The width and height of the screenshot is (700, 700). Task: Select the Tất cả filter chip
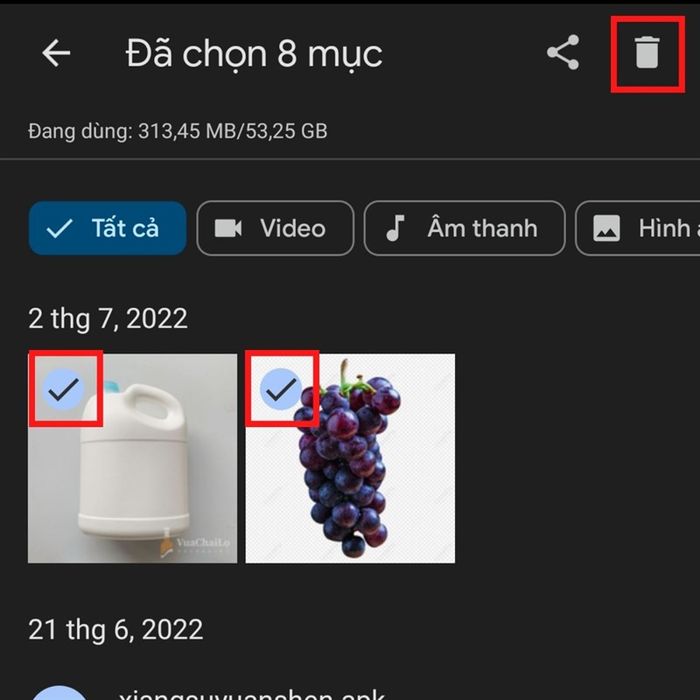[108, 228]
